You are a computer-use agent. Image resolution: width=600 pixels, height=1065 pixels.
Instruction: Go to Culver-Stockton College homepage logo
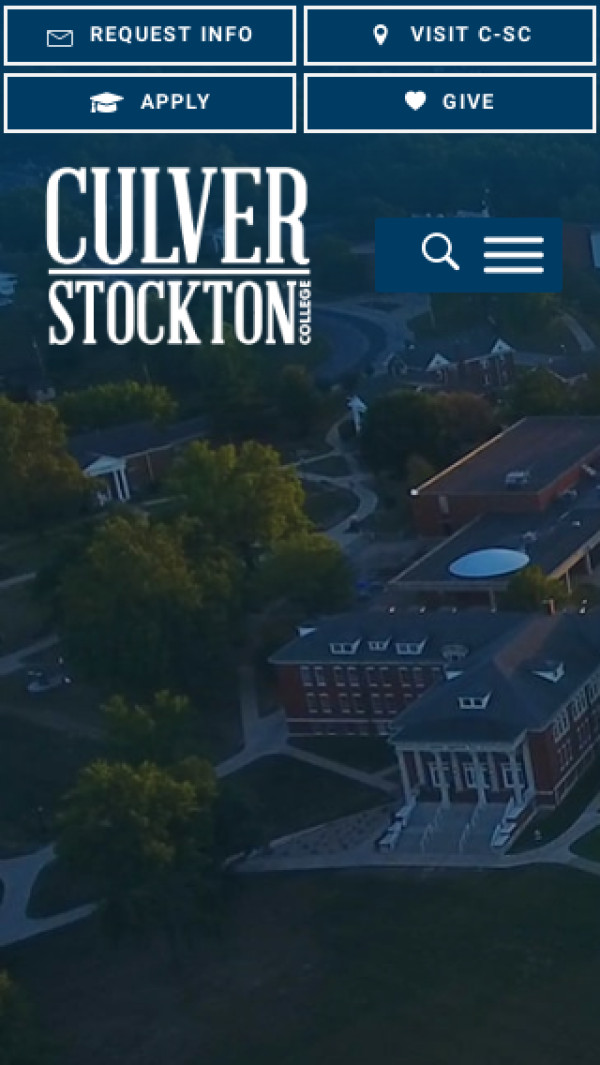pos(178,256)
